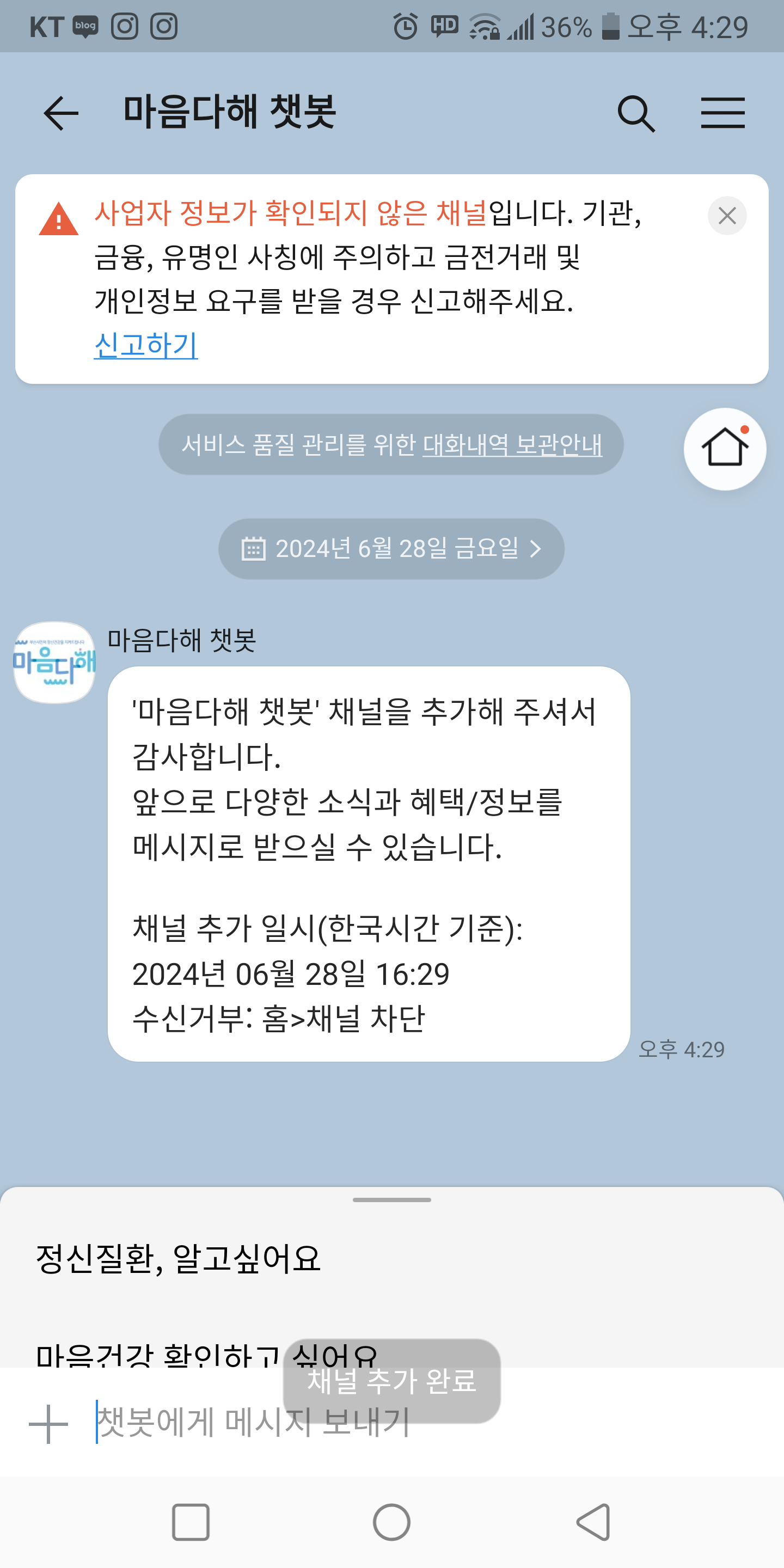Screen dimensions: 784x1568
Task: Open the channel home button
Action: [724, 449]
